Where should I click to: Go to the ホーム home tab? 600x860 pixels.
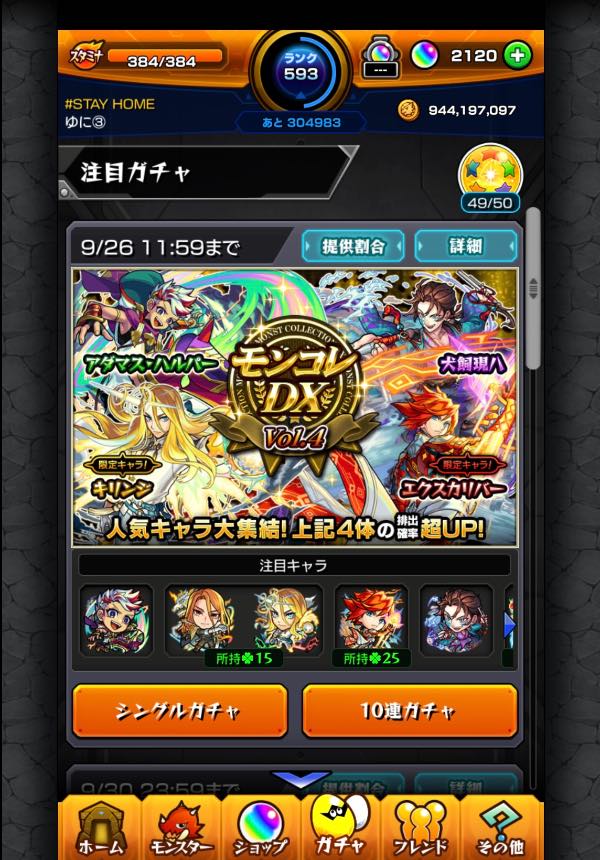pos(100,828)
